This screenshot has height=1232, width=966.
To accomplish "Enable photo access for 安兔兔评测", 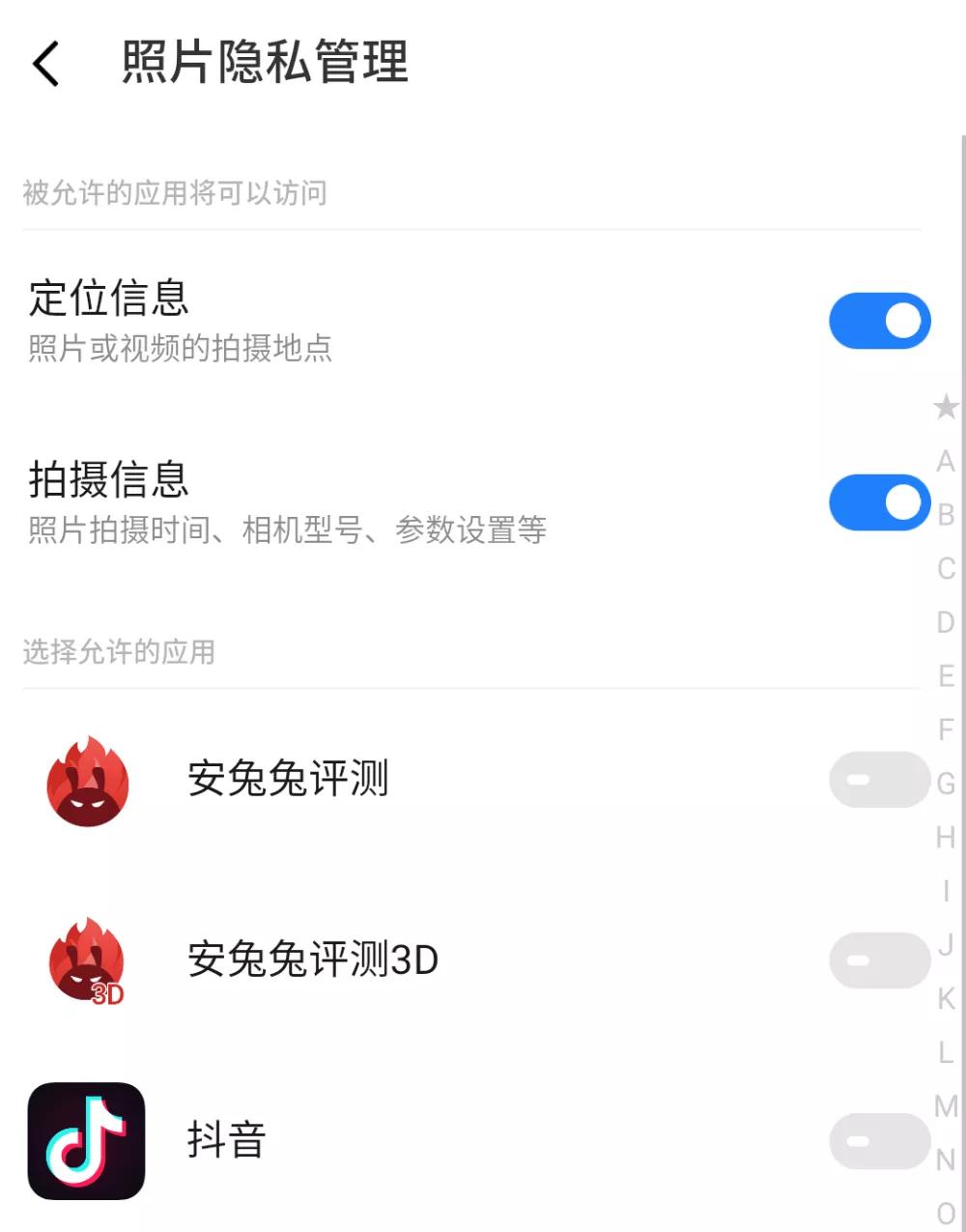I will pyautogui.click(x=879, y=779).
